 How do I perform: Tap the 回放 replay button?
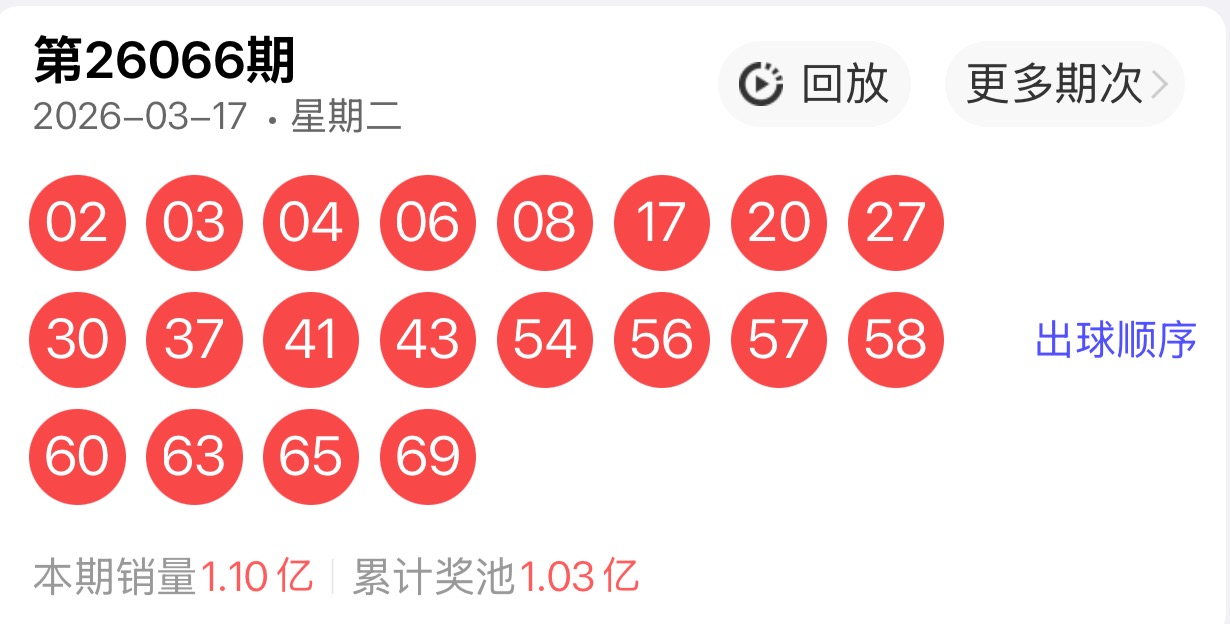tap(814, 84)
